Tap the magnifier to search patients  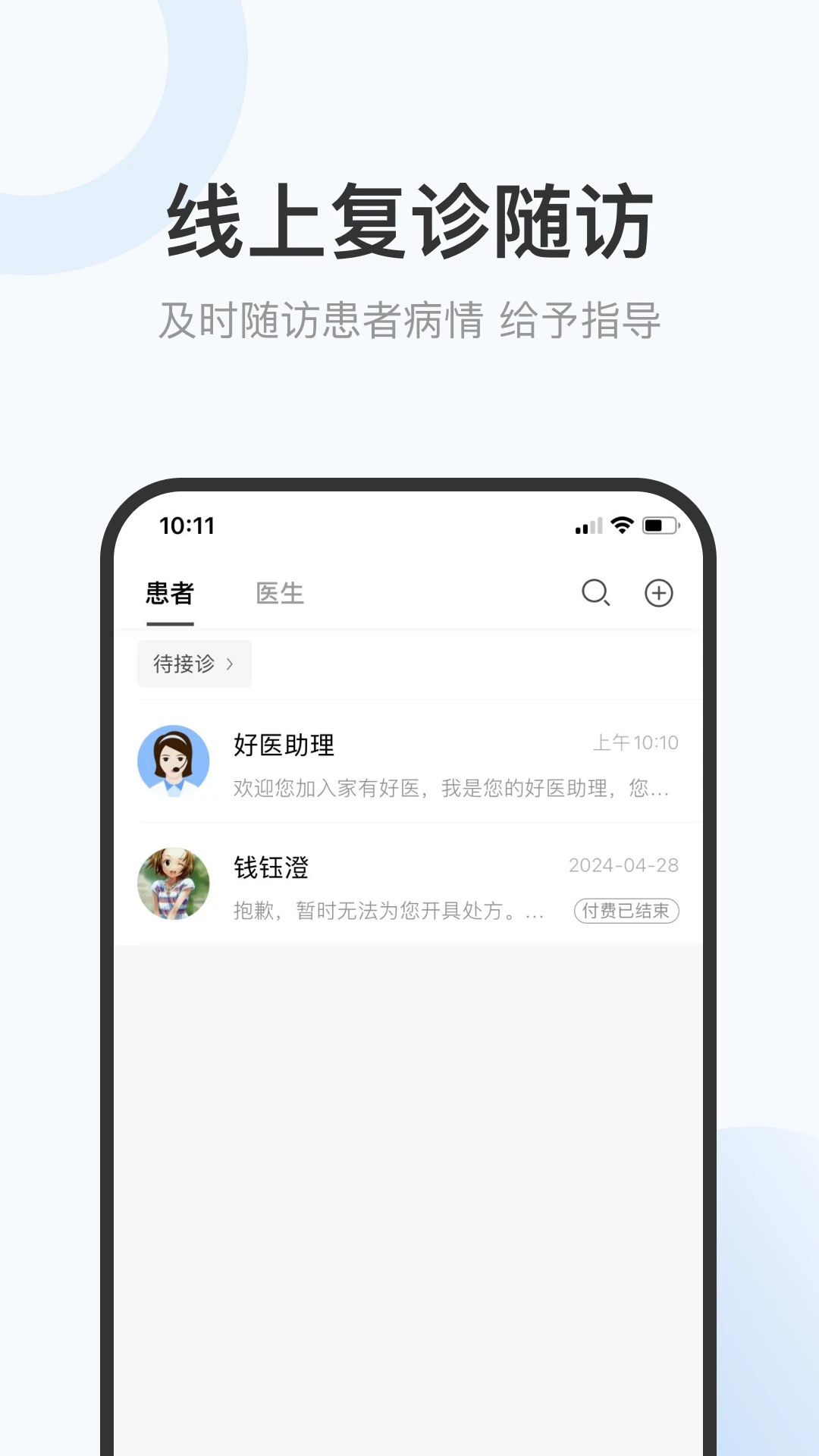[596, 594]
